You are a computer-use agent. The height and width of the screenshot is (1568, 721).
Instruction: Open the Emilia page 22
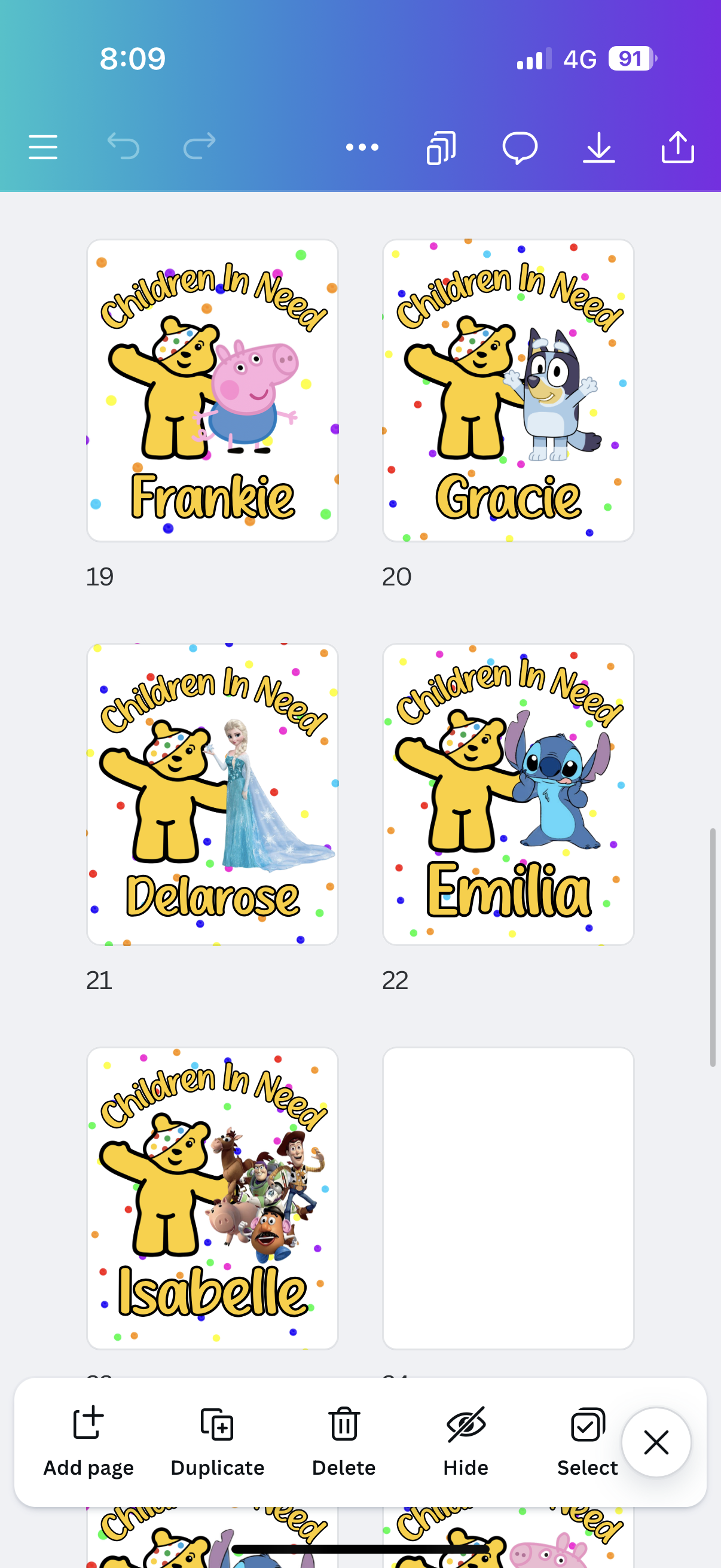508,794
